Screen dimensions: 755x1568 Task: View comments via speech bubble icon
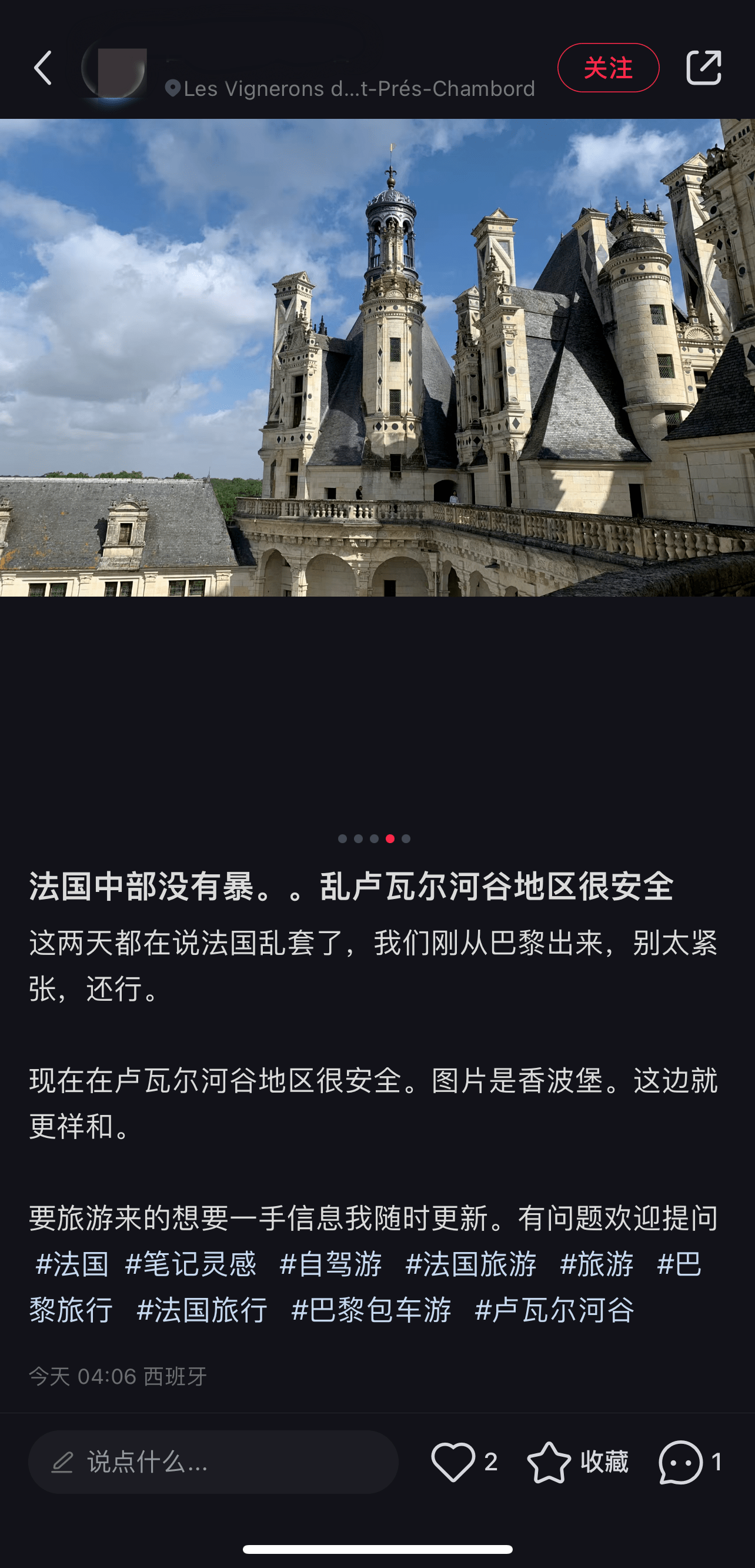coord(681,1462)
